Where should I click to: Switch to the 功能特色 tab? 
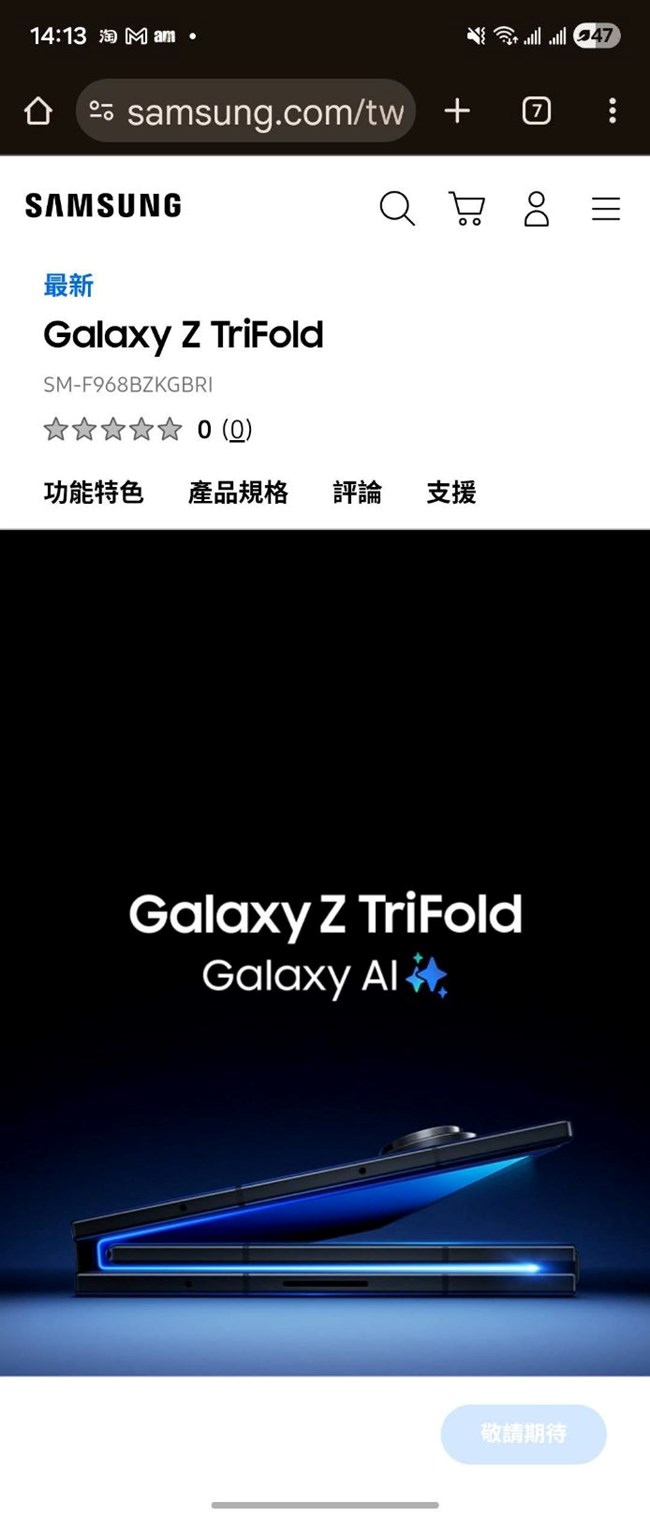pos(93,492)
